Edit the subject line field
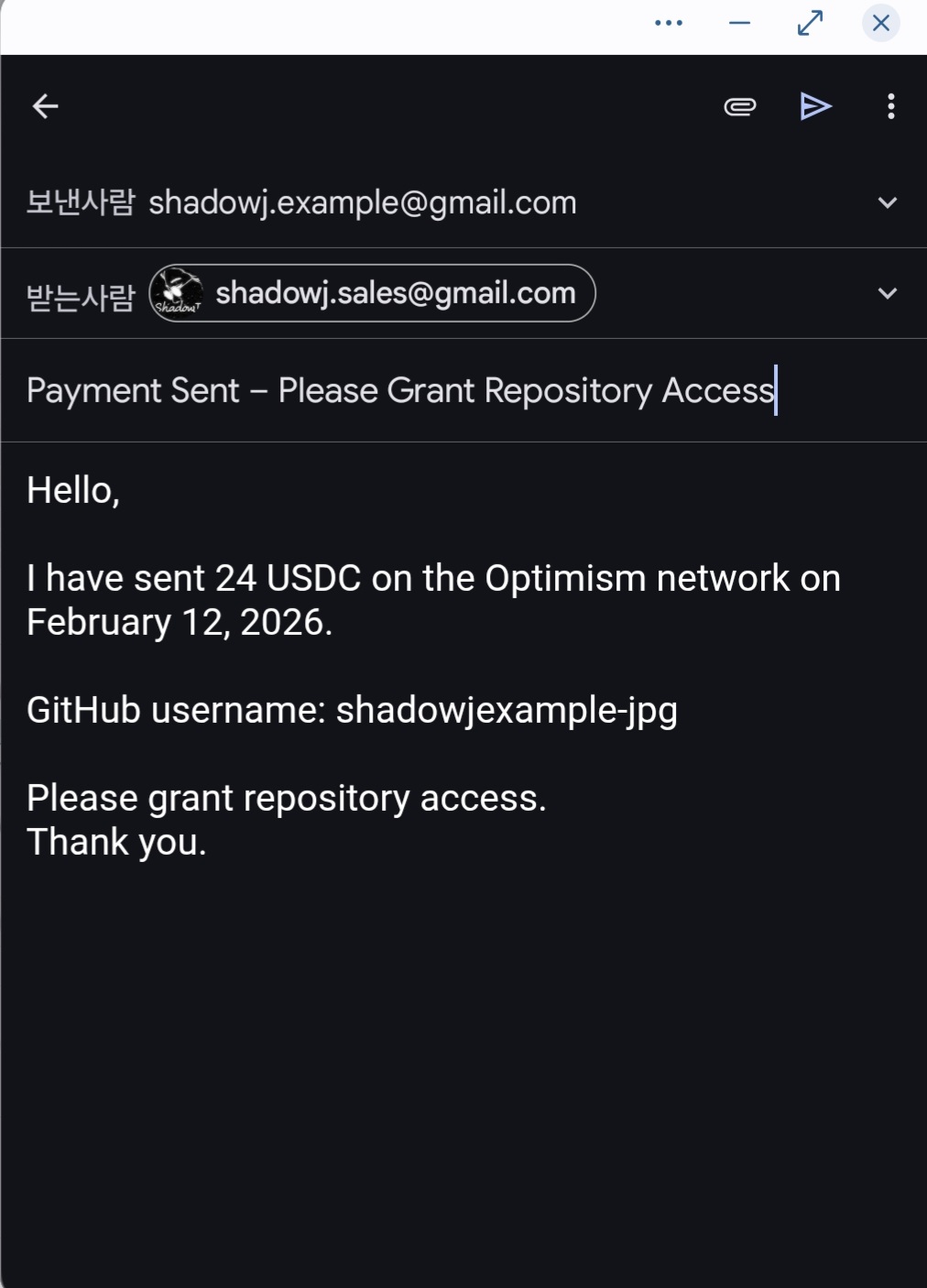Viewport: 927px width, 1288px height. pos(400,390)
